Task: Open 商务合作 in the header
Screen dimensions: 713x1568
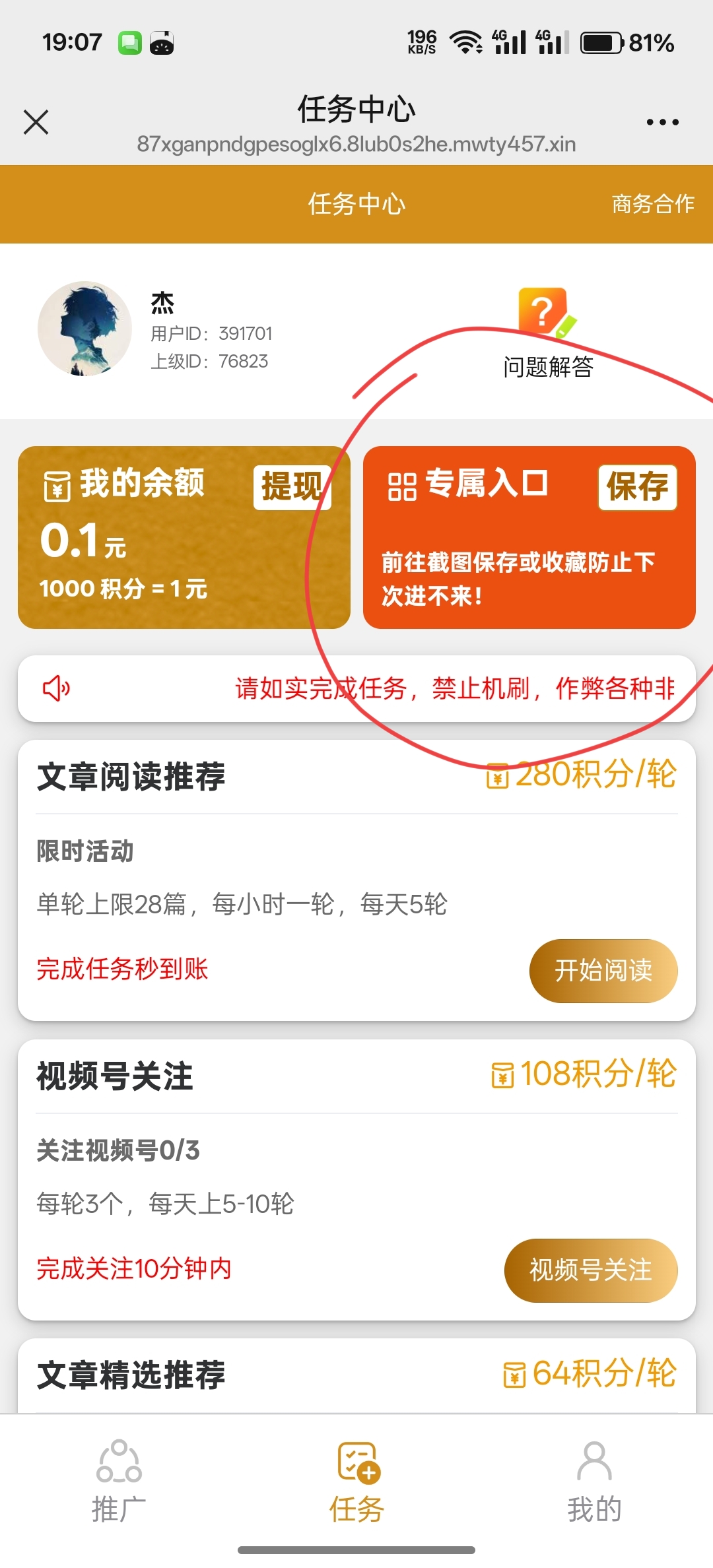Action: coord(652,204)
